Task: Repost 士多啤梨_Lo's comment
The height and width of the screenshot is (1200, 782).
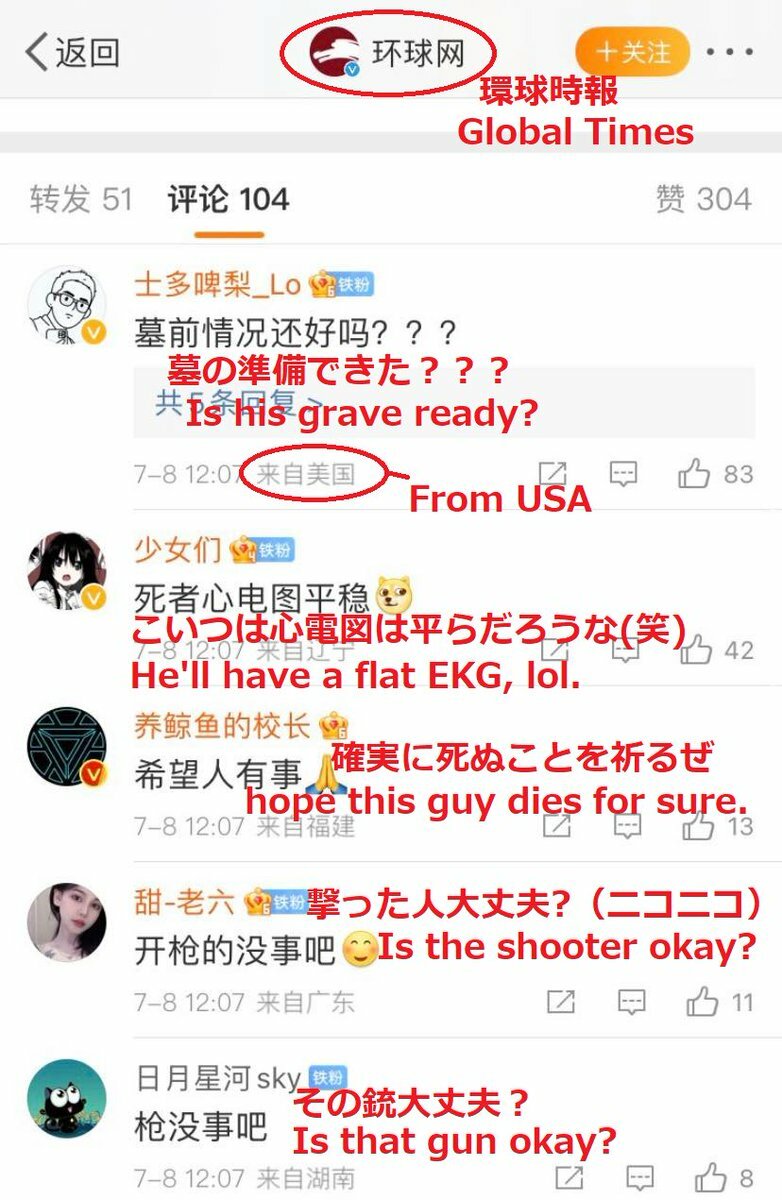Action: [x=552, y=473]
